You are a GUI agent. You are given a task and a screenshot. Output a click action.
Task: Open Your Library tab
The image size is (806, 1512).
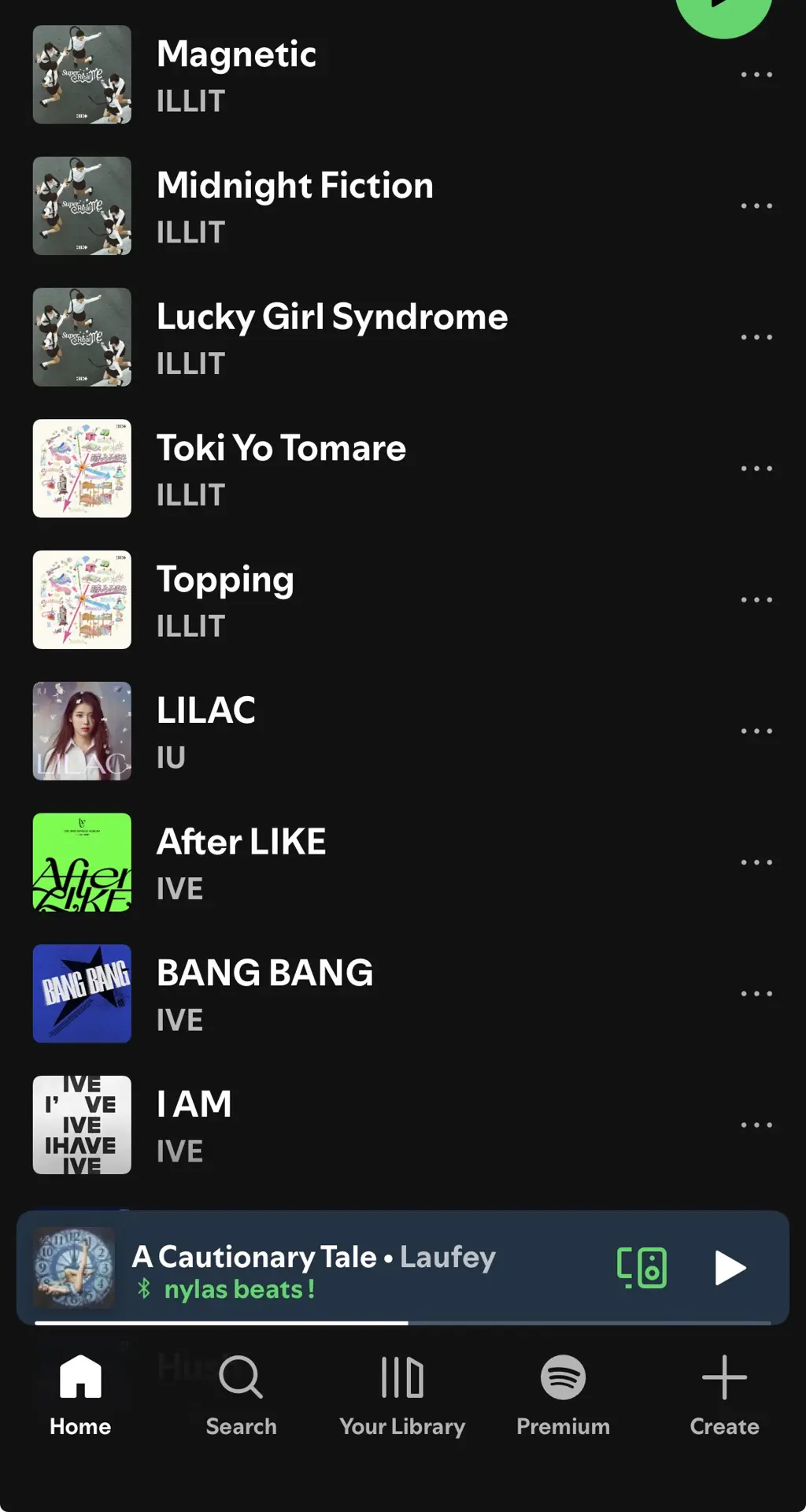pos(402,1394)
